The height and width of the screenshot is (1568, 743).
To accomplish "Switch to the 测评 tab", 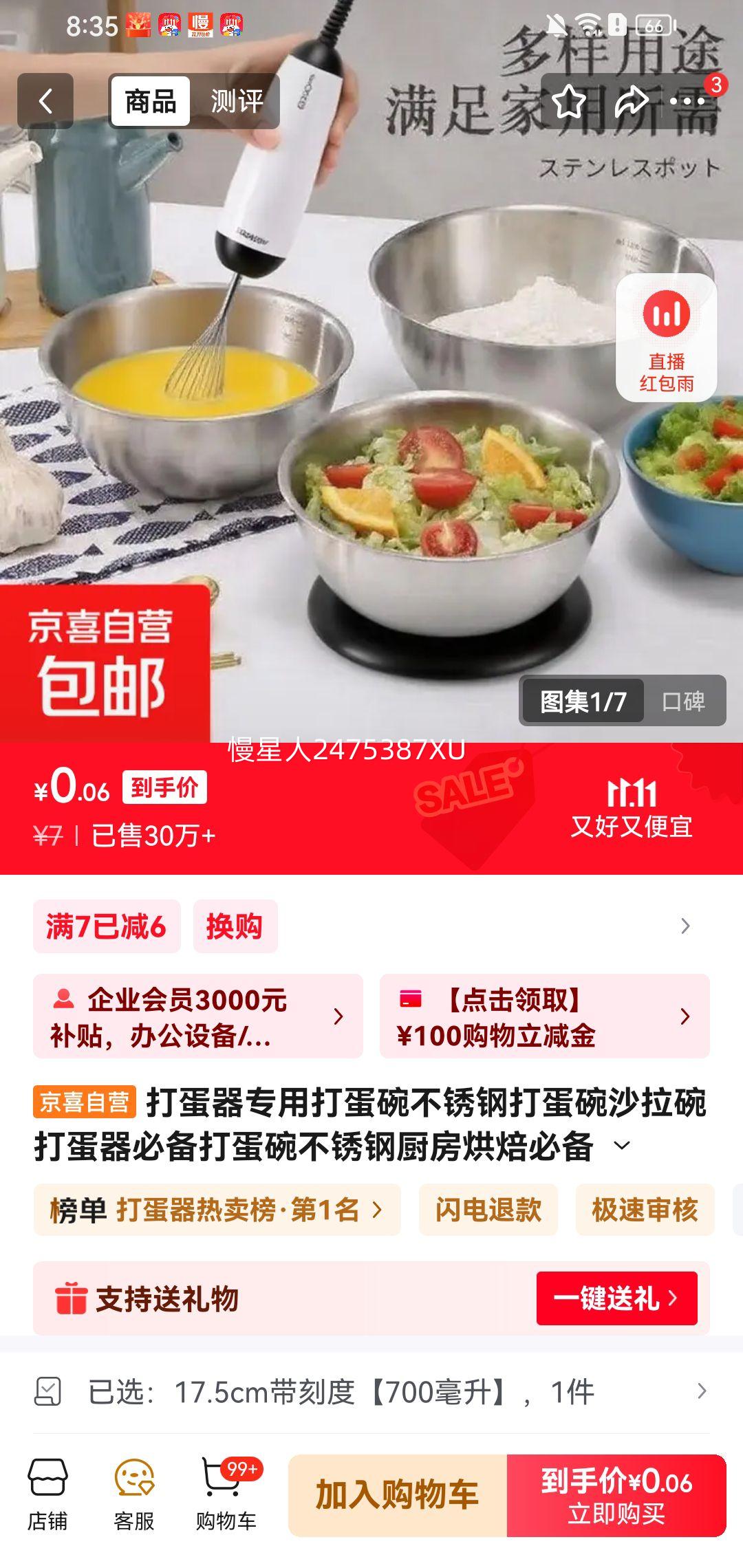I will point(236,102).
